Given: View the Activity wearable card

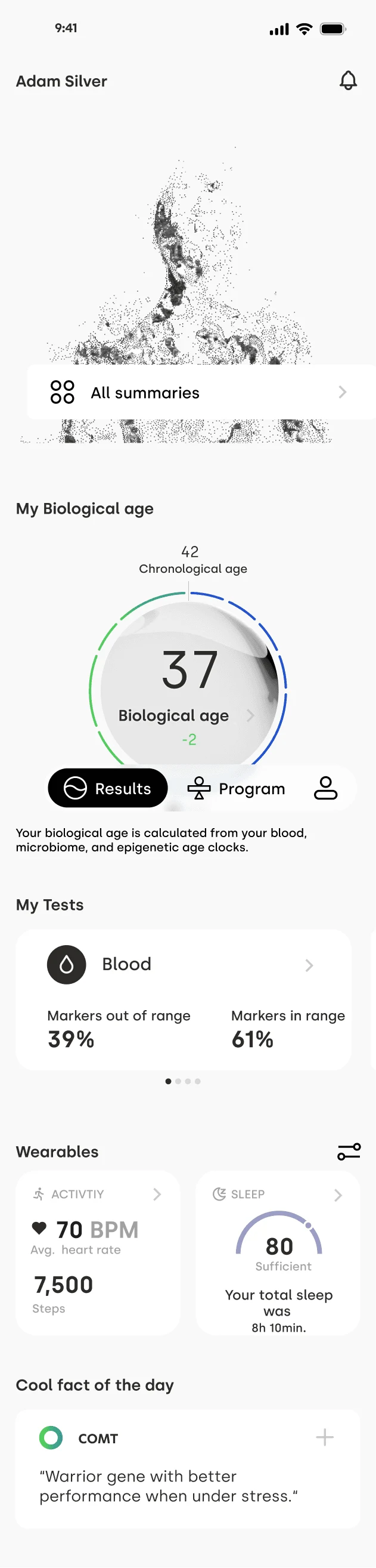Looking at the screenshot, I should pyautogui.click(x=98, y=1252).
